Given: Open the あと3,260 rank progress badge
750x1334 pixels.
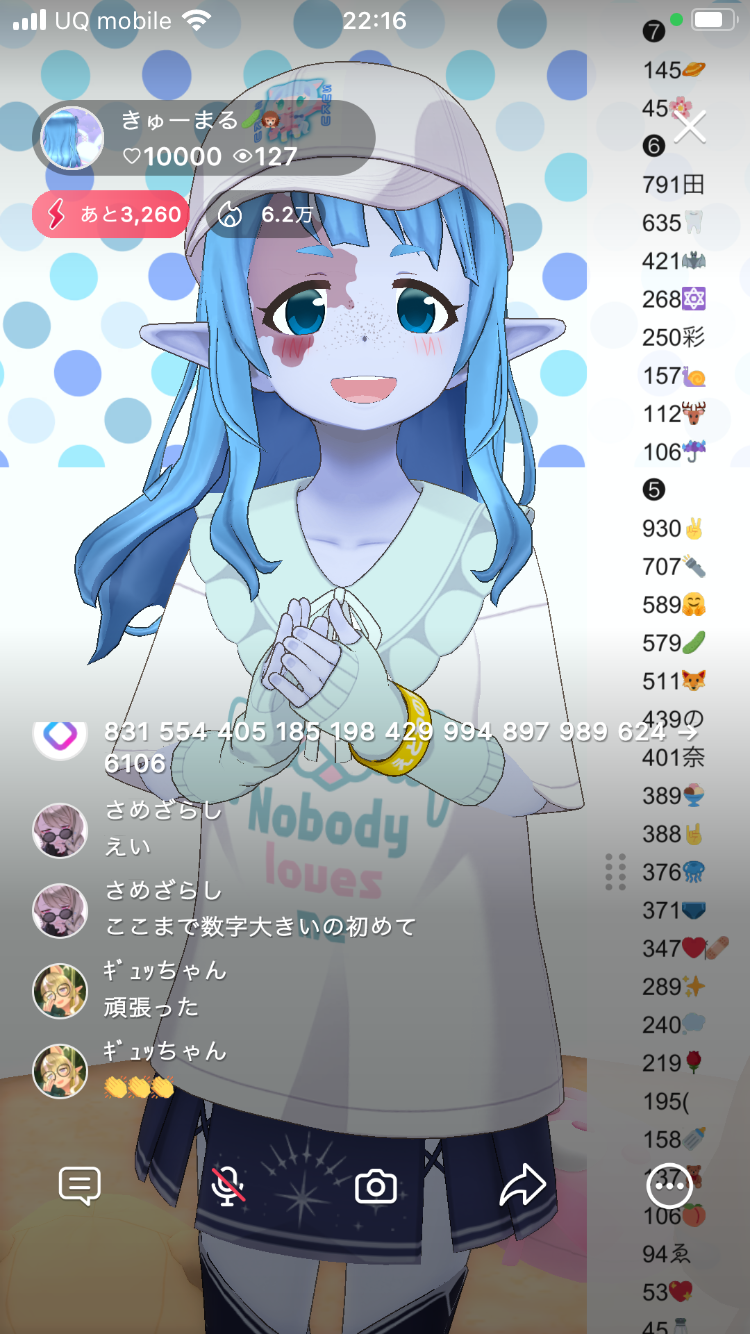Looking at the screenshot, I should [111, 214].
